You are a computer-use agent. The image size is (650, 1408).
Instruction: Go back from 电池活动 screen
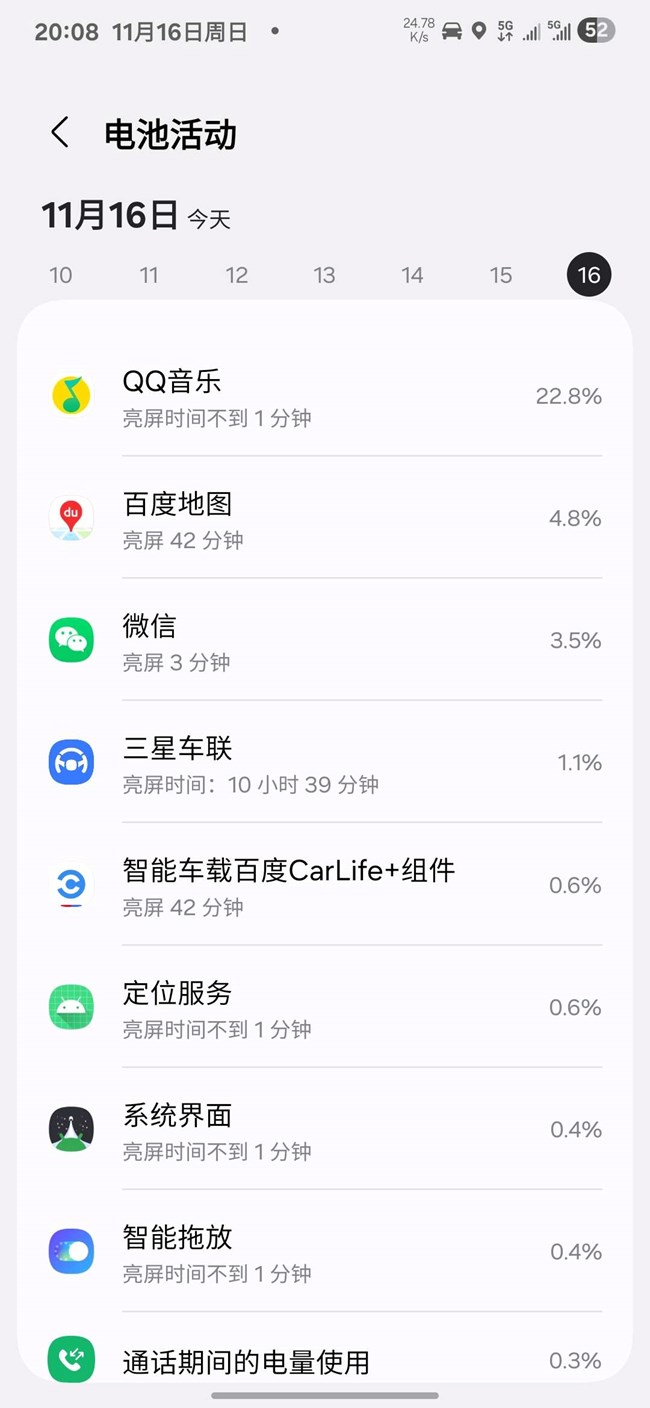60,133
